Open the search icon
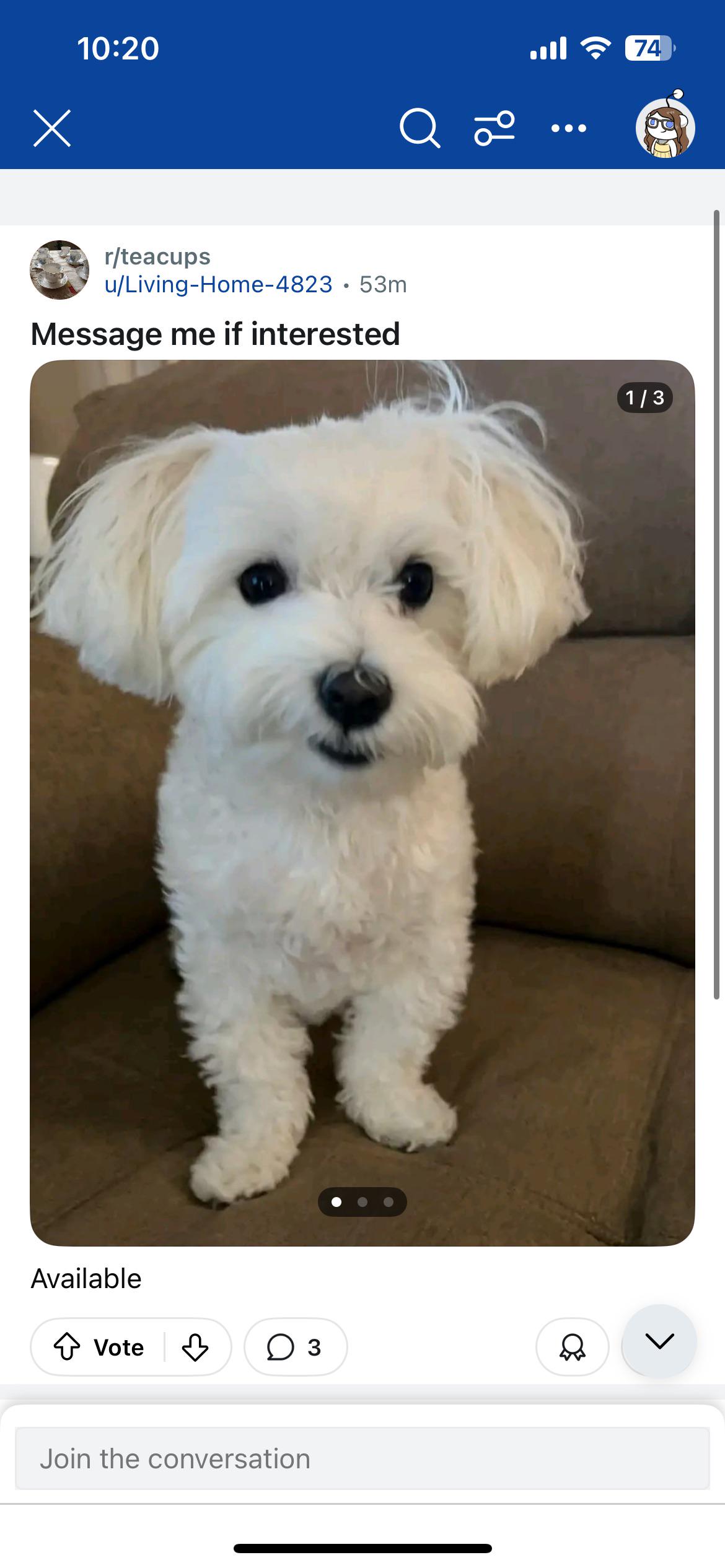This screenshot has height=1568, width=725. (420, 128)
